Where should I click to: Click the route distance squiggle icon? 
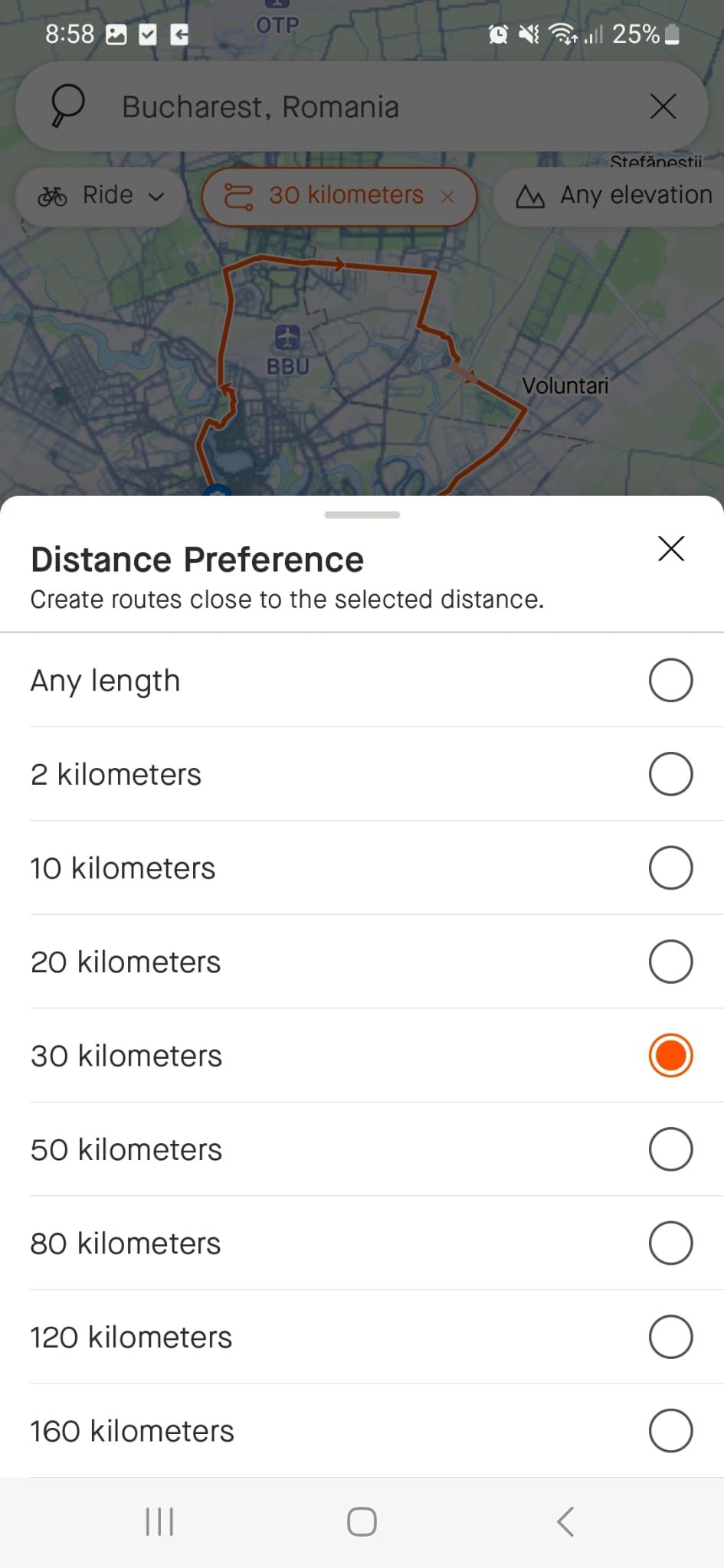238,196
